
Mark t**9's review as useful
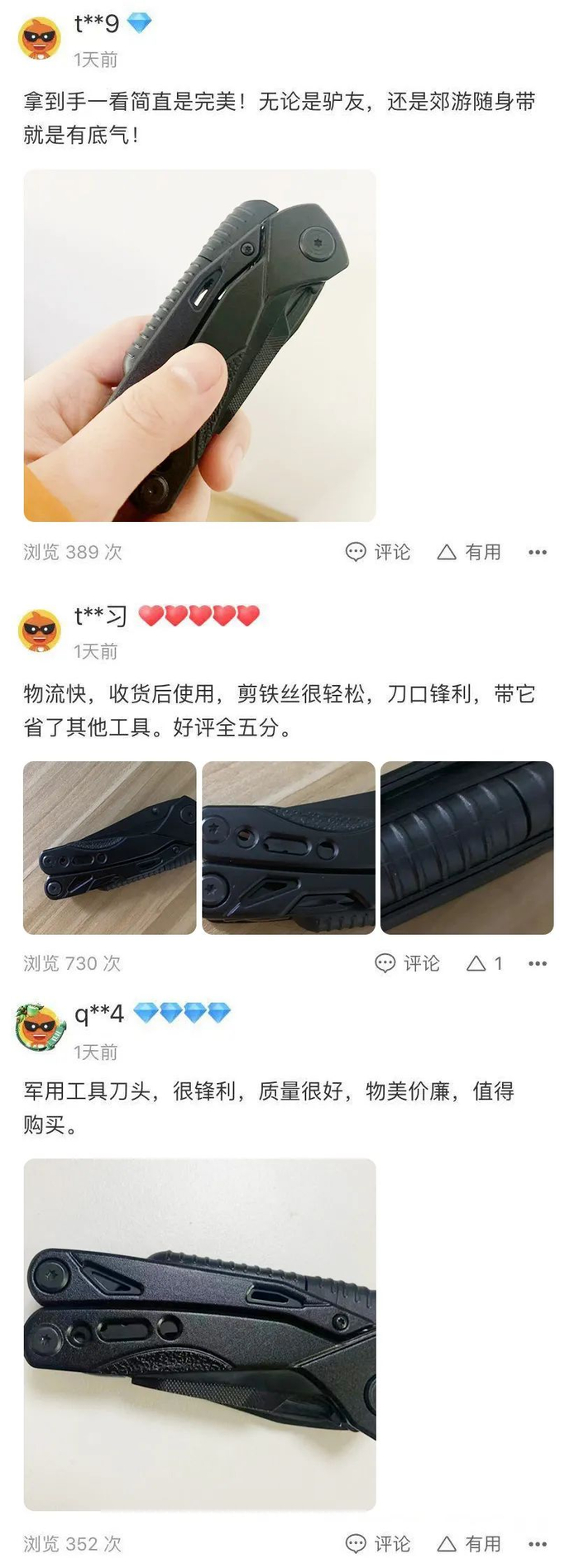pyautogui.click(x=469, y=552)
